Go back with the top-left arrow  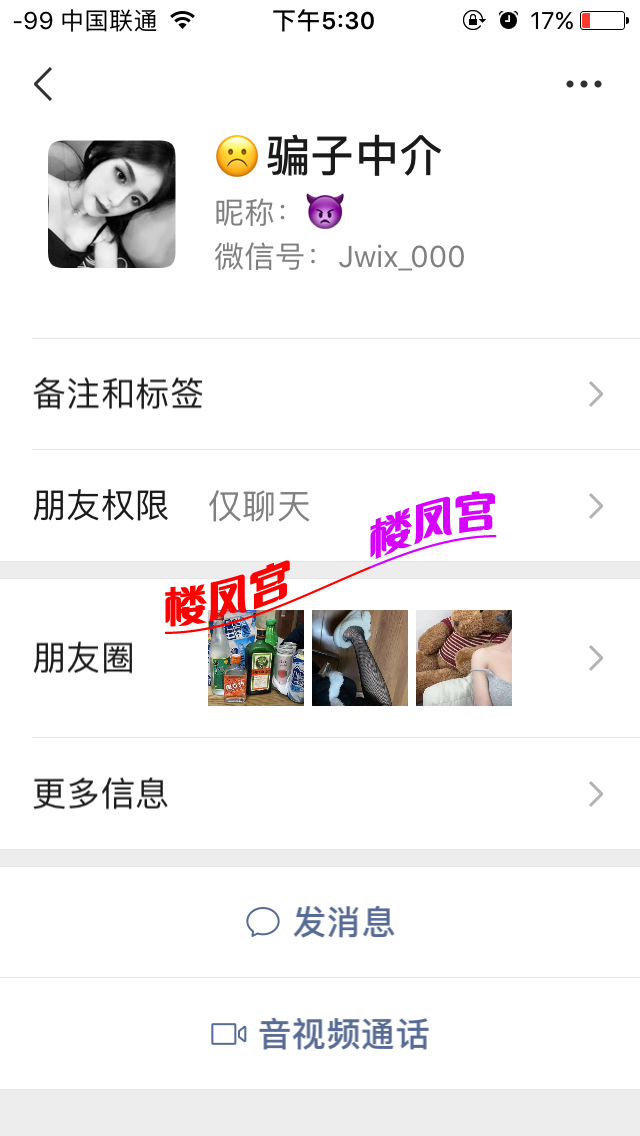pos(43,84)
